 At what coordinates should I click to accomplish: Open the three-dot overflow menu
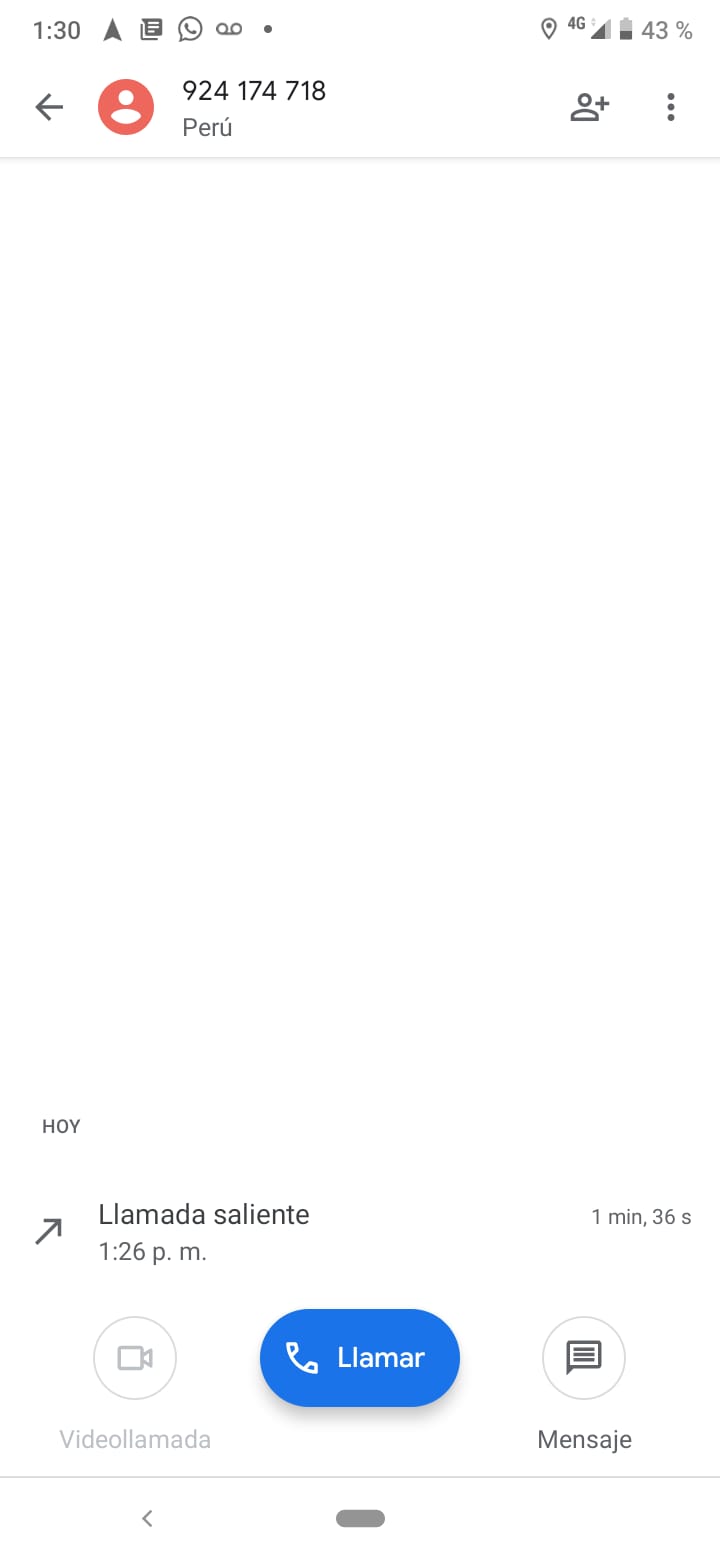tap(670, 108)
